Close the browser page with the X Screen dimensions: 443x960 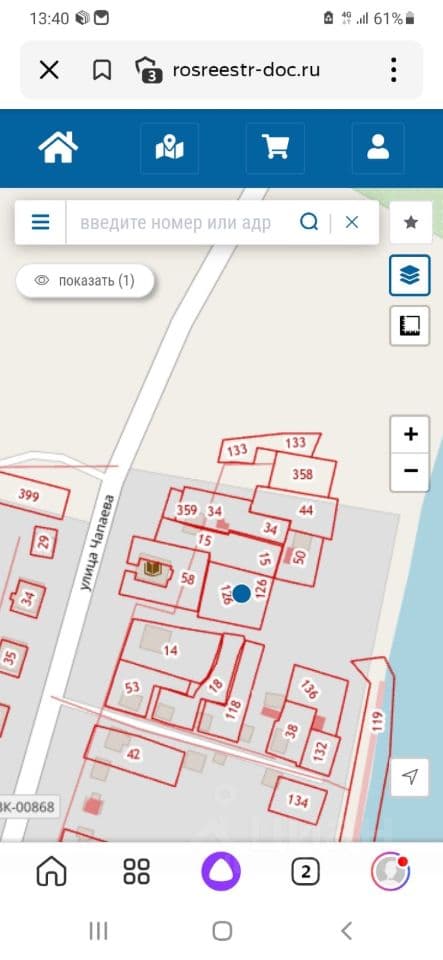(x=49, y=70)
